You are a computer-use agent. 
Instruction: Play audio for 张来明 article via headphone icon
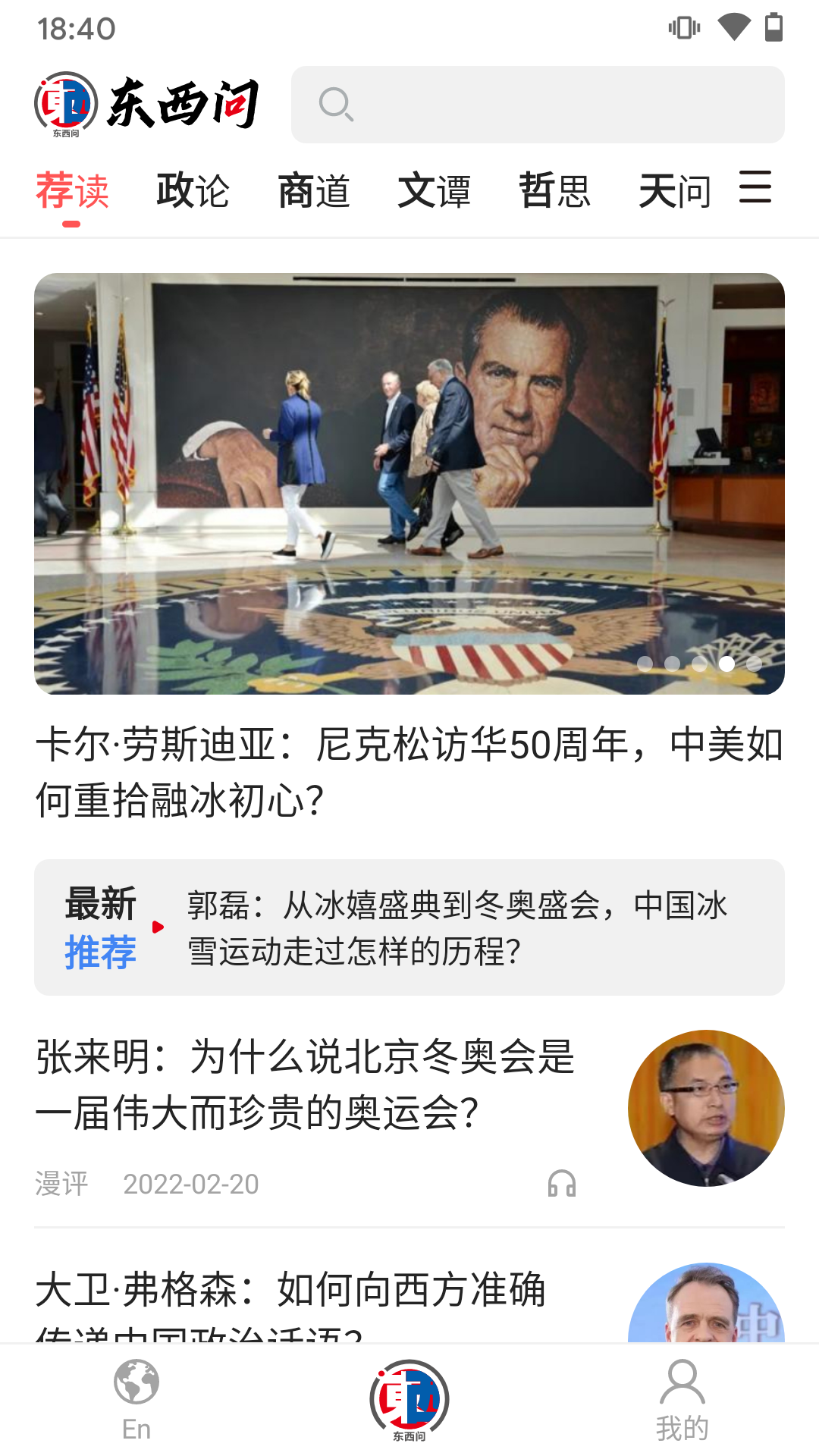(x=563, y=1183)
